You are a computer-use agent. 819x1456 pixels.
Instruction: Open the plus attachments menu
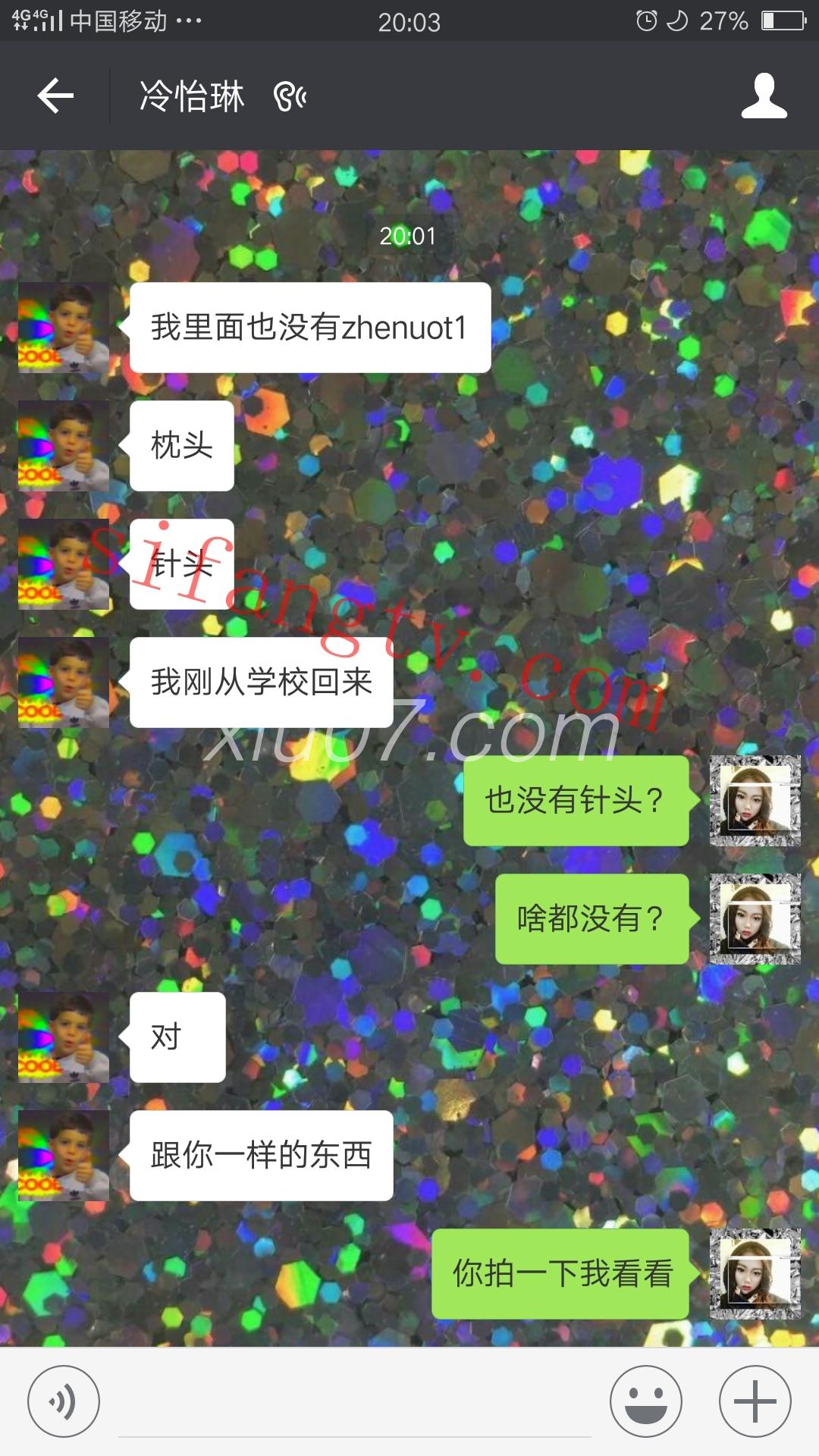[755, 1401]
